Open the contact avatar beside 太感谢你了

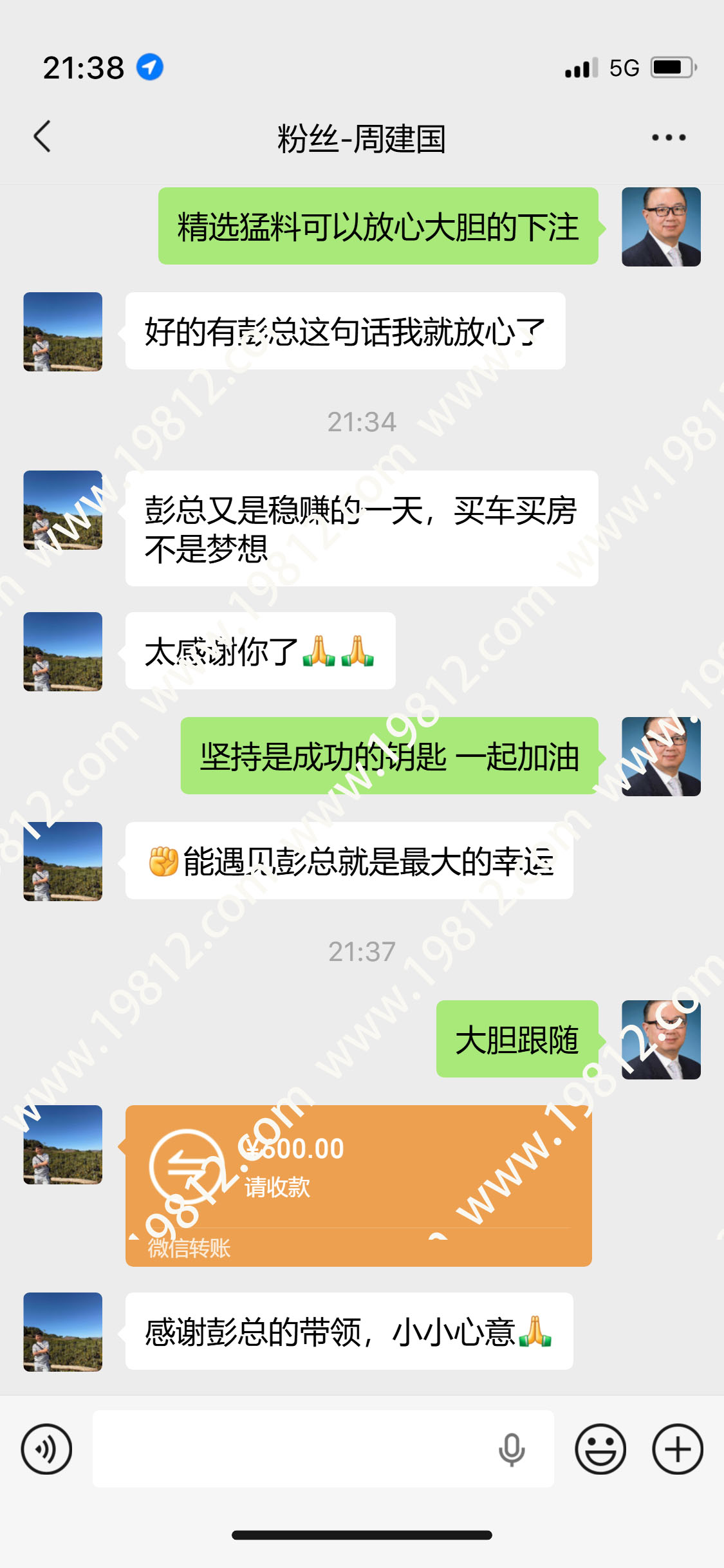pyautogui.click(x=63, y=651)
